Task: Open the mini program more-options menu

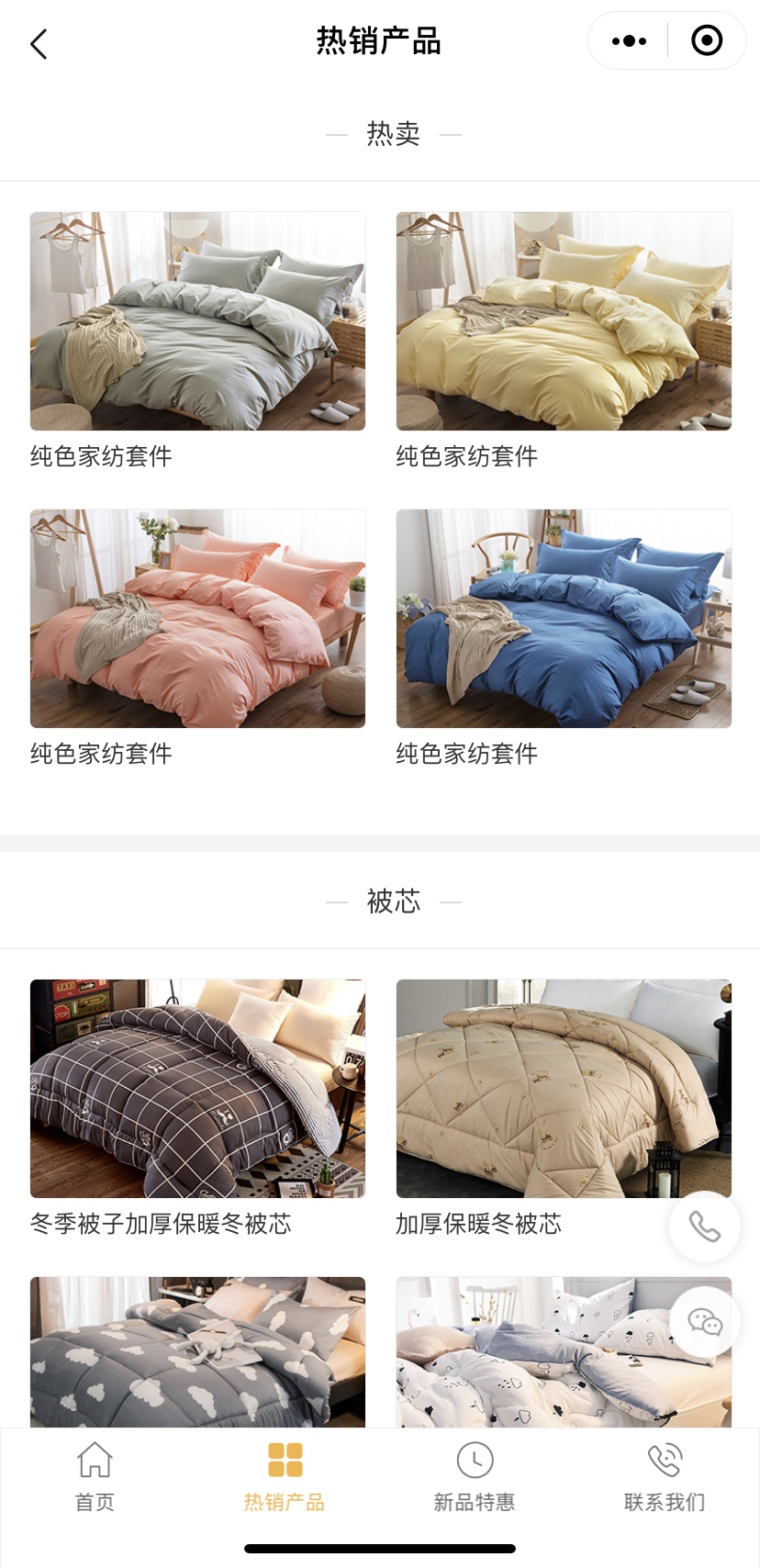Action: (629, 41)
